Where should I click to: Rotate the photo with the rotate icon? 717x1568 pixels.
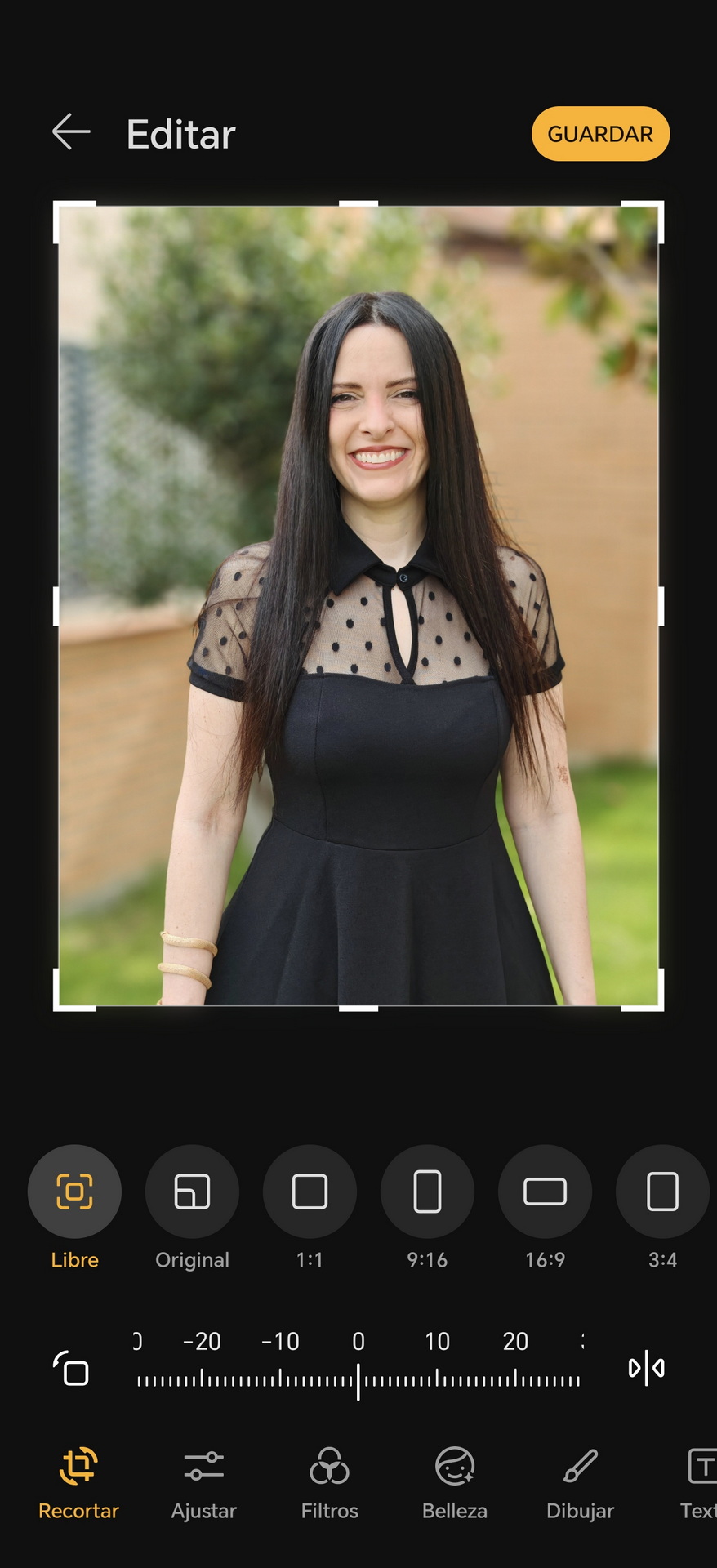(x=72, y=1368)
